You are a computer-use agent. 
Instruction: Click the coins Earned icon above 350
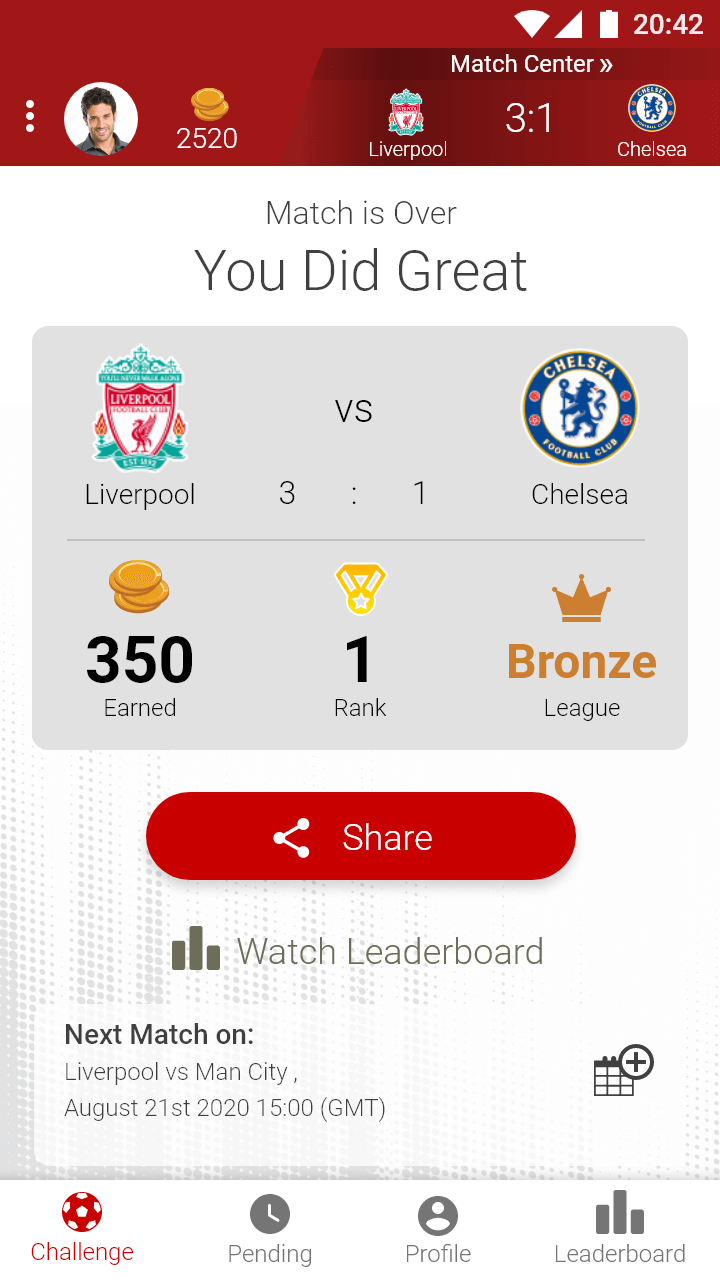click(139, 587)
